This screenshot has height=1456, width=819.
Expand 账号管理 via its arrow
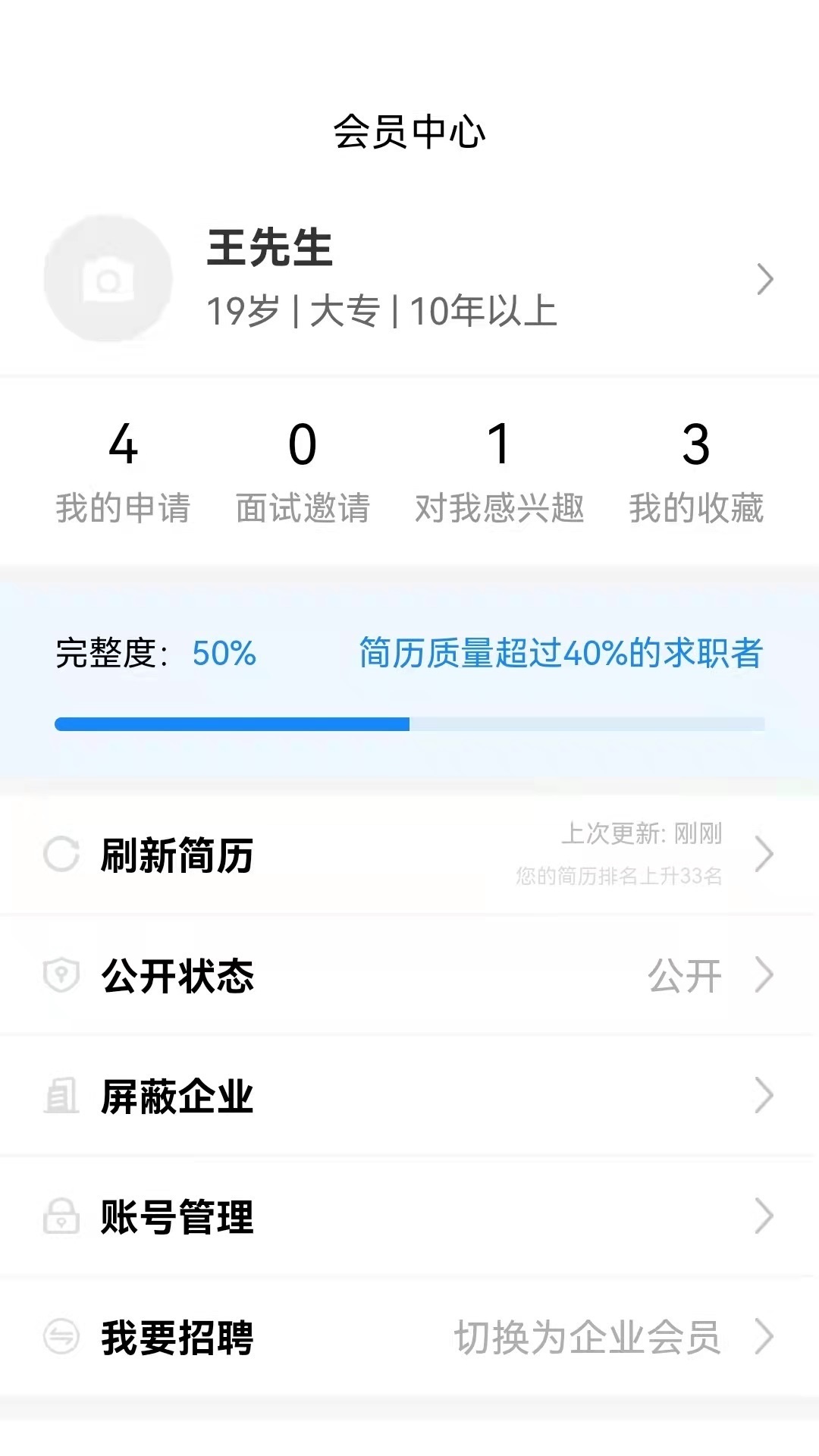[766, 1218]
